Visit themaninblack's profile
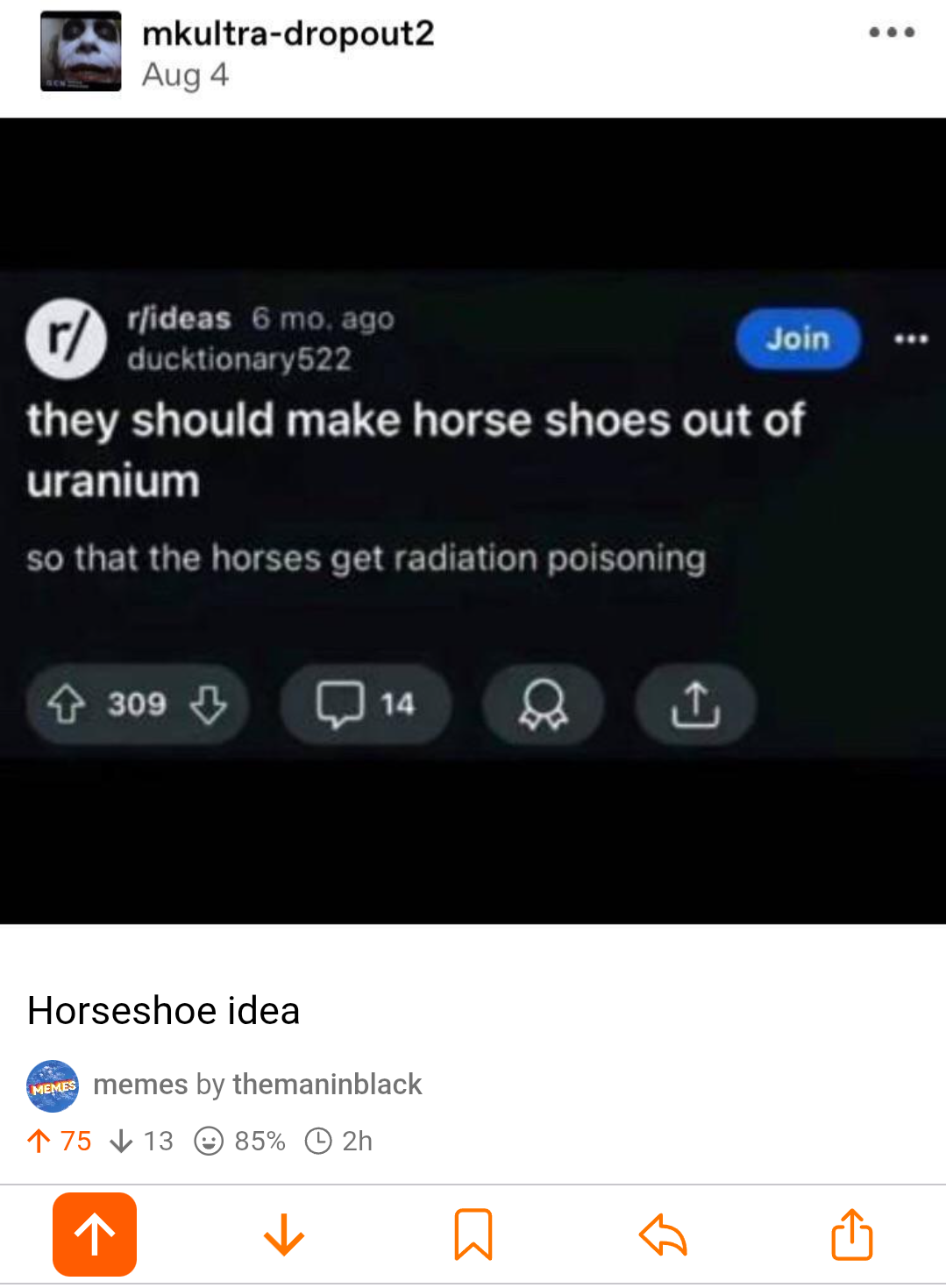The height and width of the screenshot is (1288, 946). 327,1085
